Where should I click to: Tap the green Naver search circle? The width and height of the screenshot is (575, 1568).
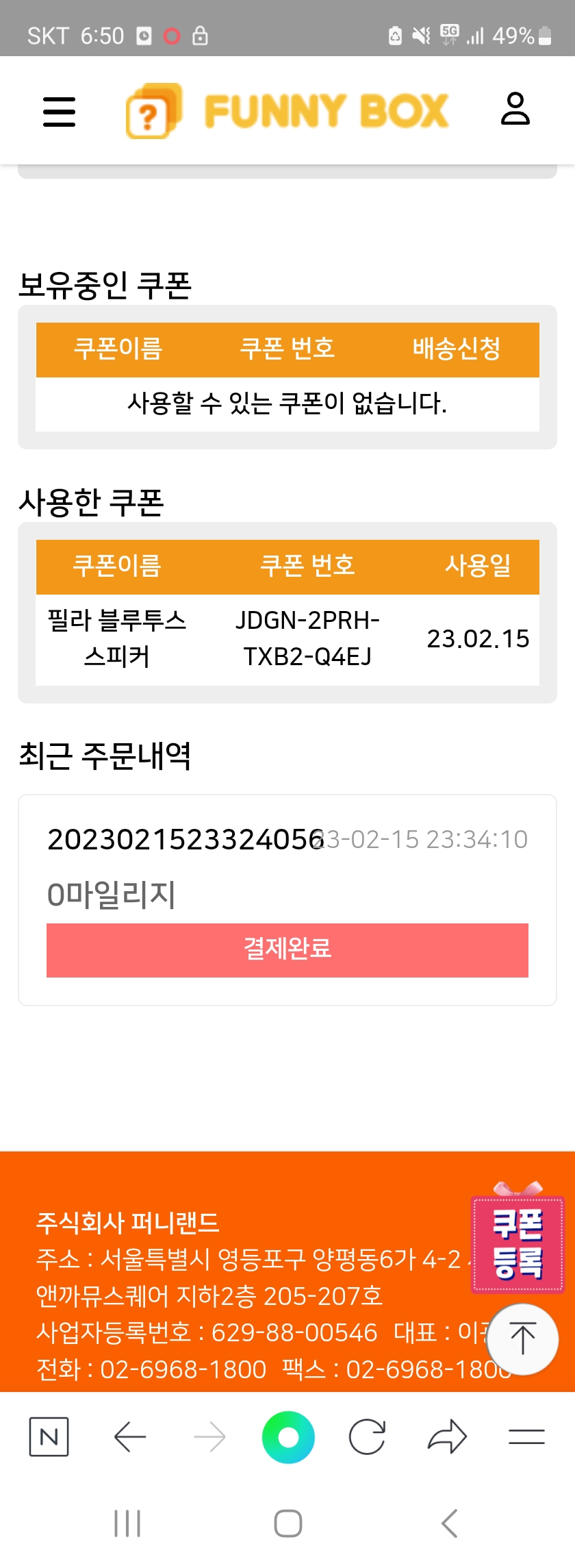(288, 1436)
